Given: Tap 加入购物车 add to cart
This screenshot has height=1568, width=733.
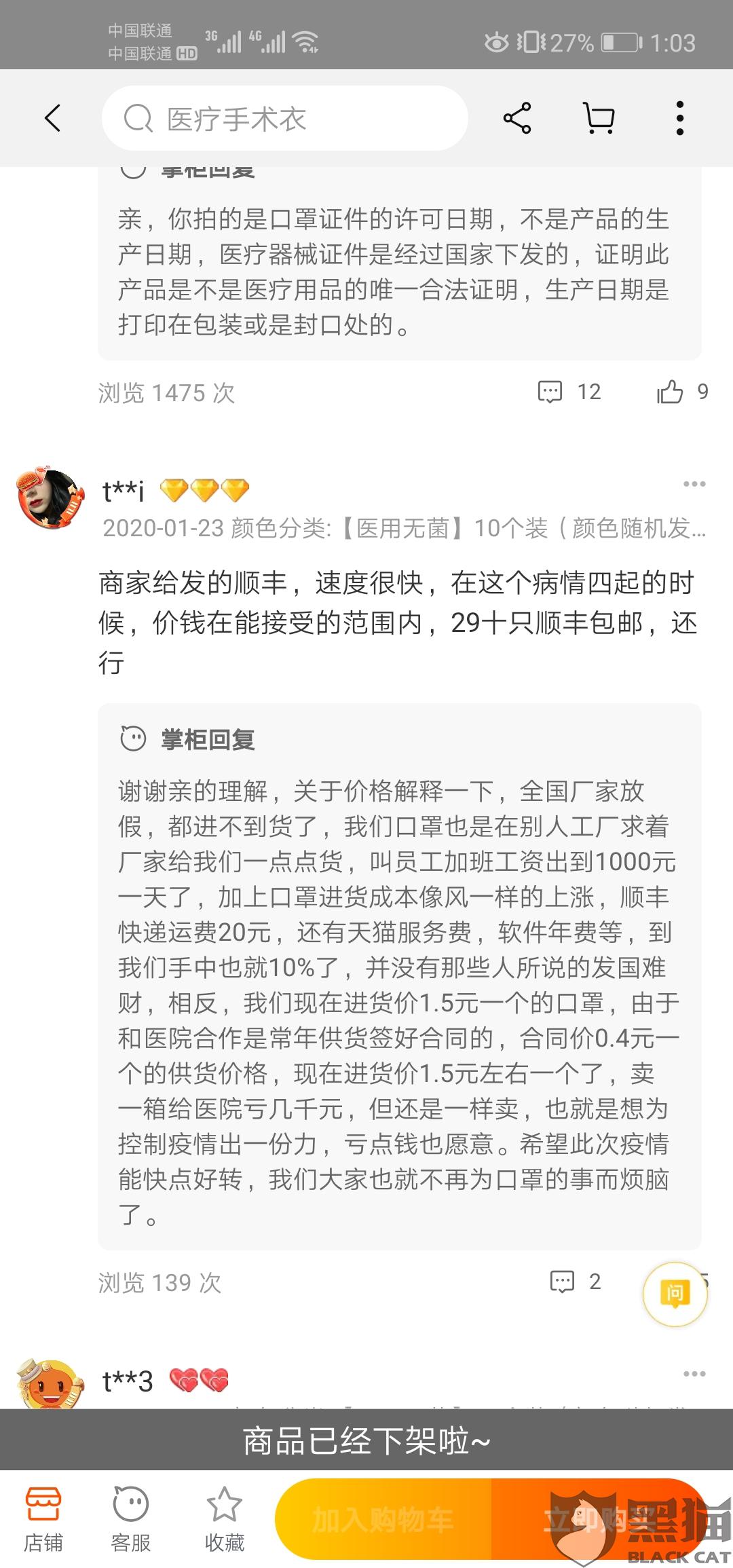Looking at the screenshot, I should pos(383,1519).
